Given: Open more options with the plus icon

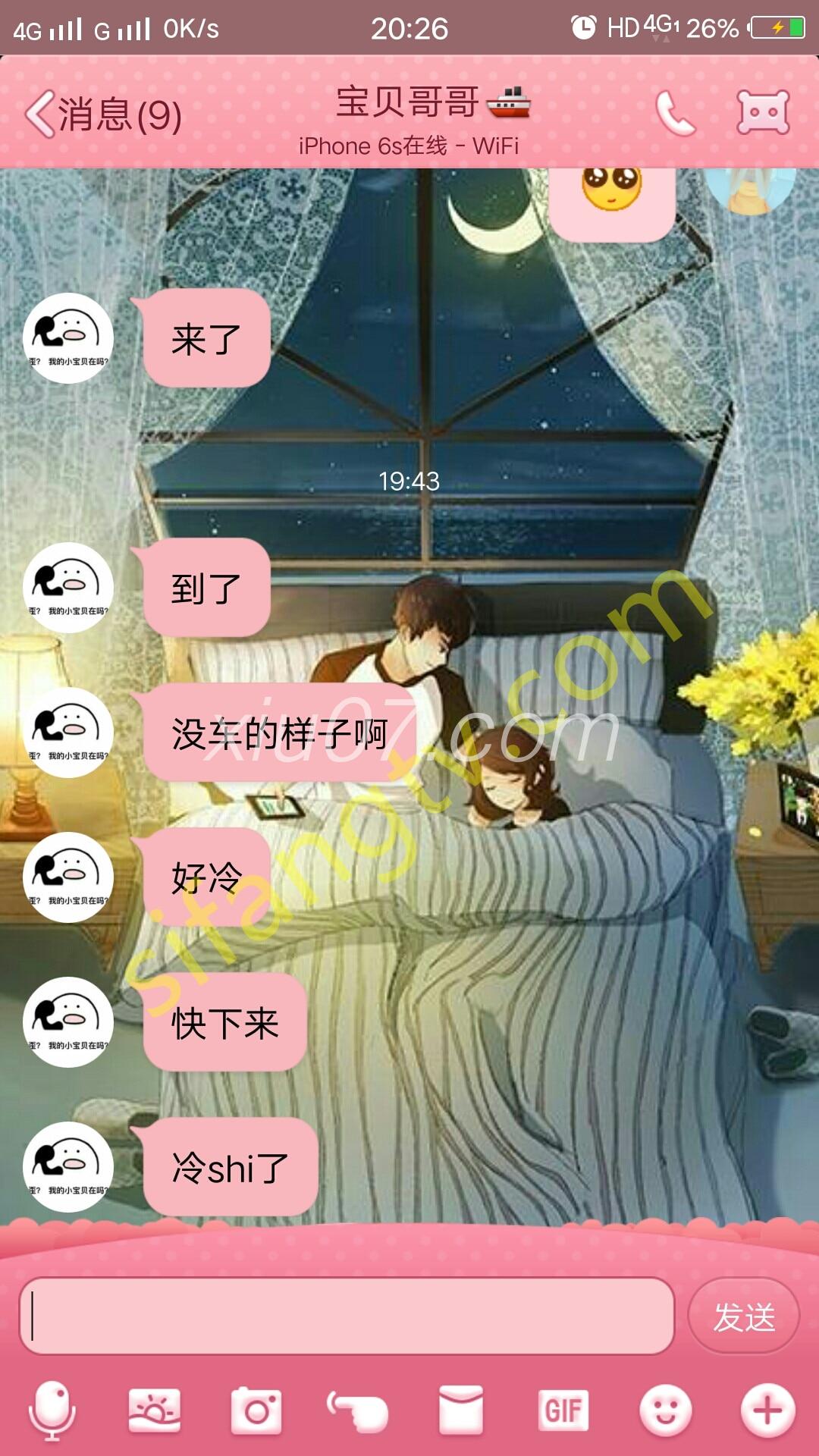Looking at the screenshot, I should coord(767,1410).
